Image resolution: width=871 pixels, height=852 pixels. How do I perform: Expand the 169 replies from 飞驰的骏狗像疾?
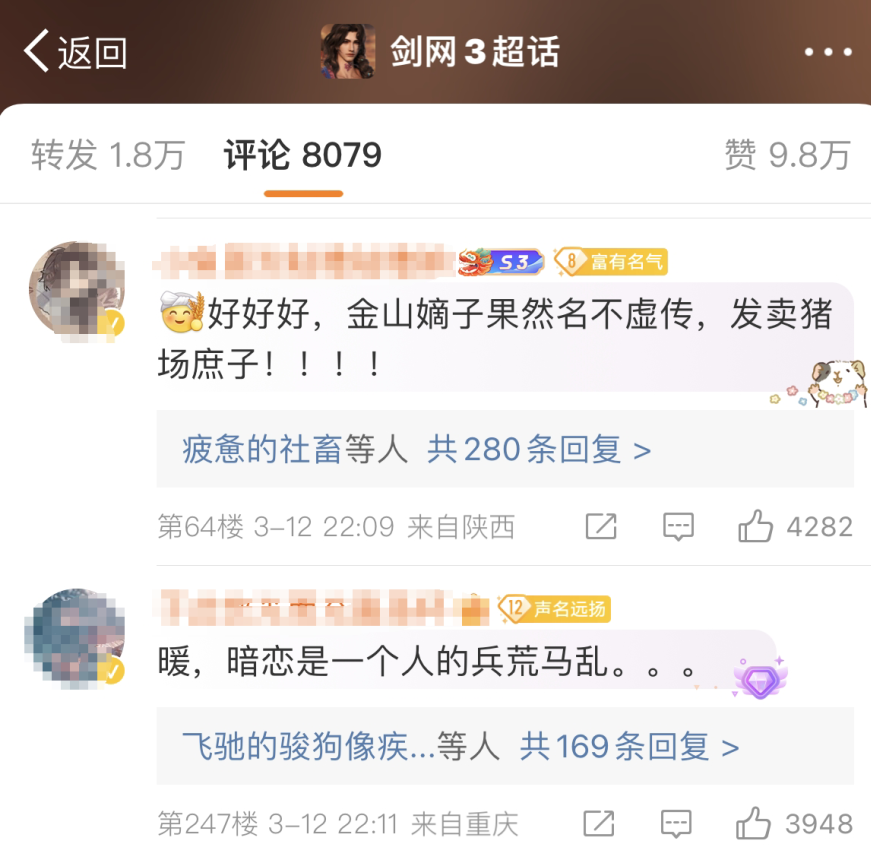(x=461, y=746)
